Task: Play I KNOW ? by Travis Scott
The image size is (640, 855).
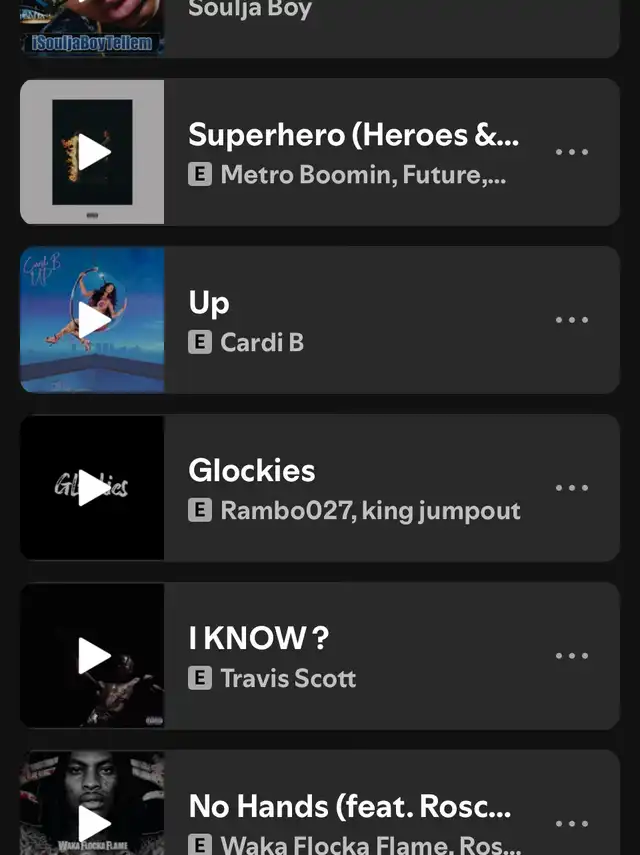Action: [x=93, y=656]
